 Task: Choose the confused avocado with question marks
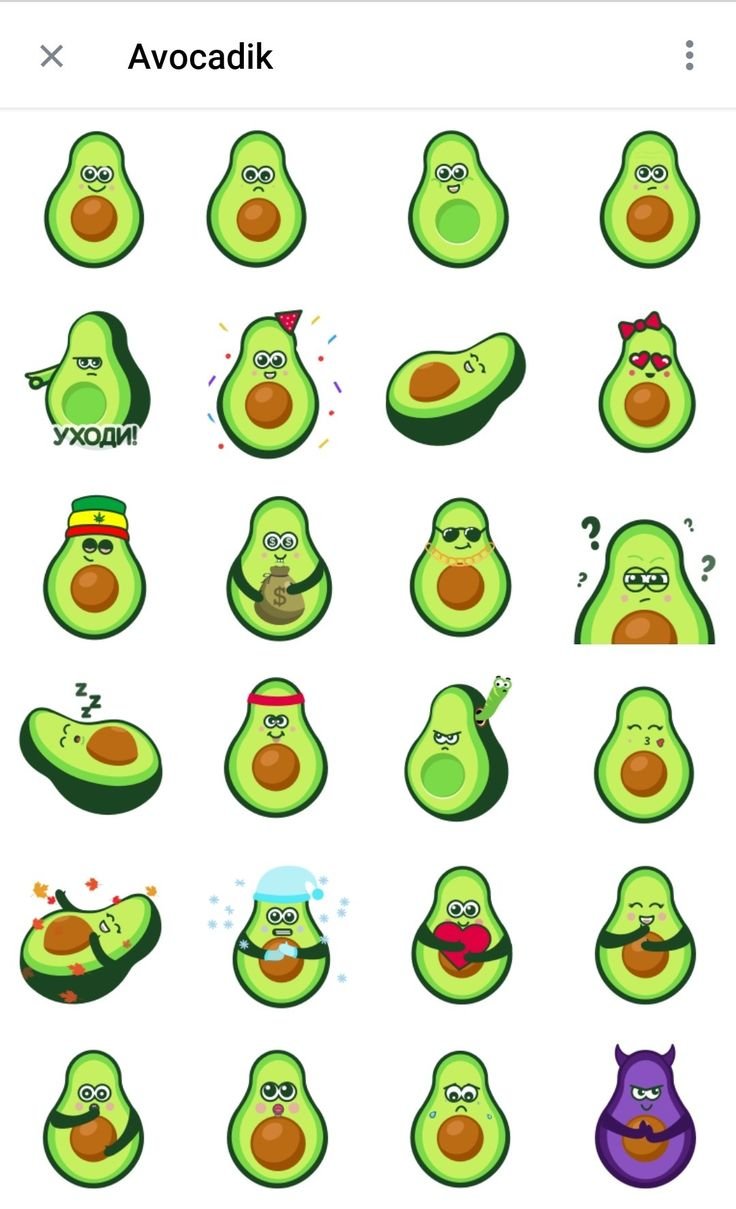click(x=645, y=578)
